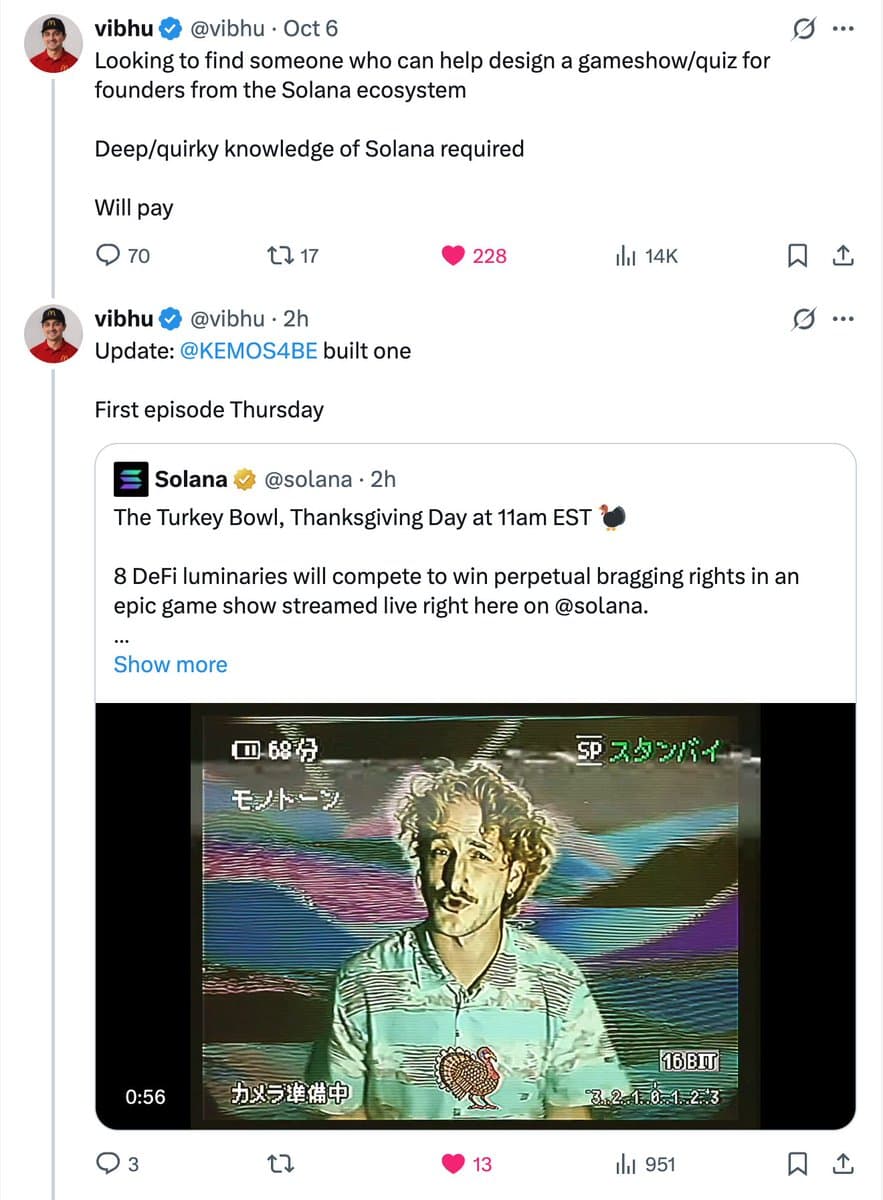The width and height of the screenshot is (883, 1200).
Task: Play the Turkey Bowl video
Action: pos(475,915)
